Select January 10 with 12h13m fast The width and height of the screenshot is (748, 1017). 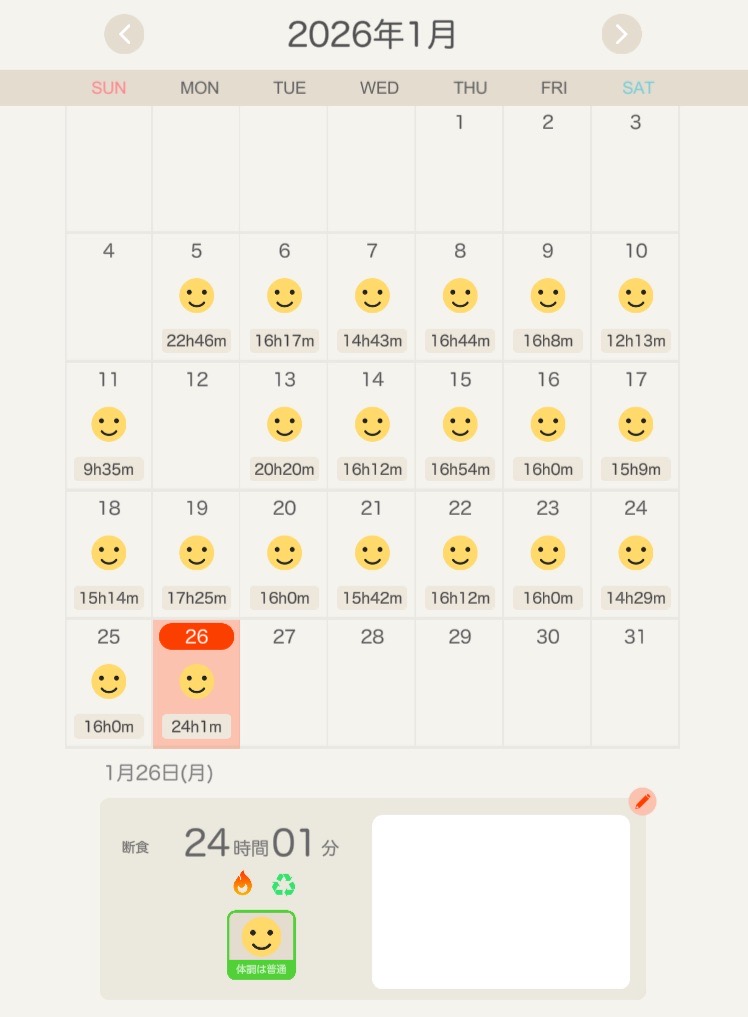635,297
